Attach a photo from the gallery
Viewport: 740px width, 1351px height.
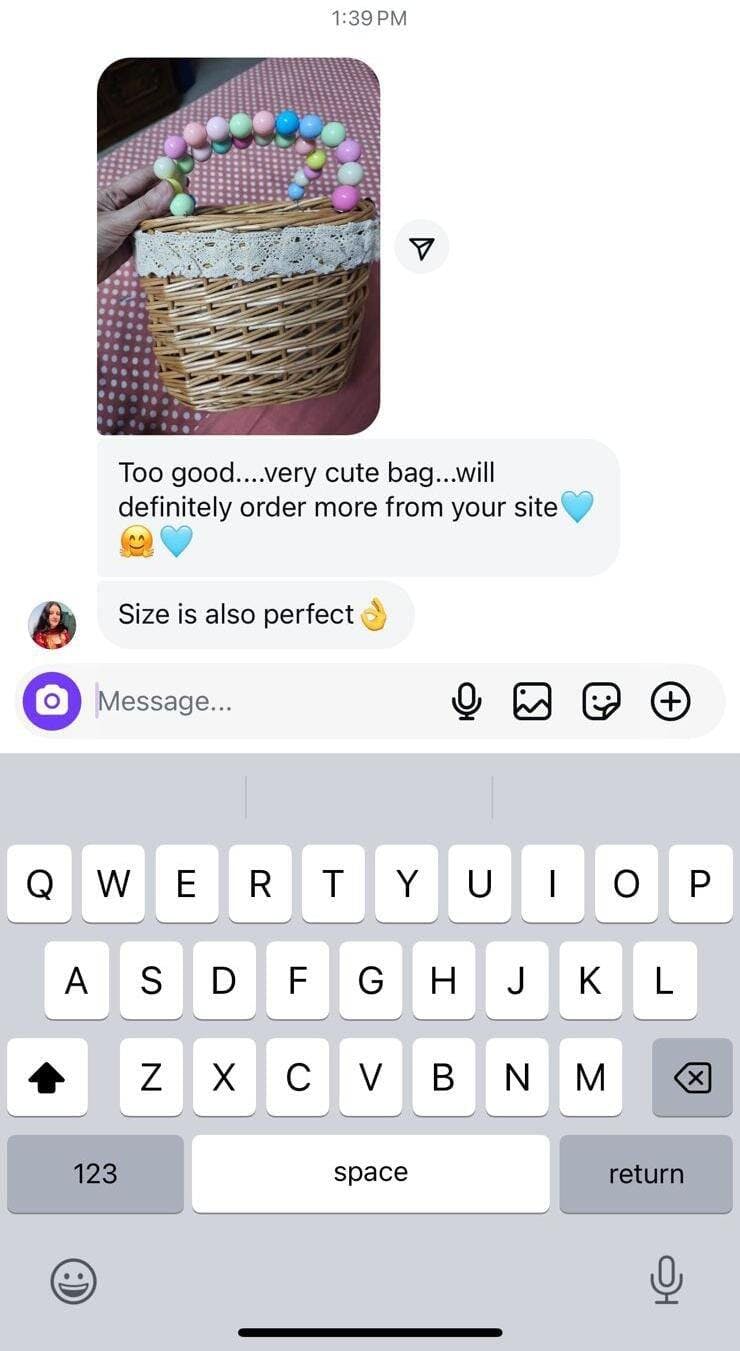click(532, 702)
